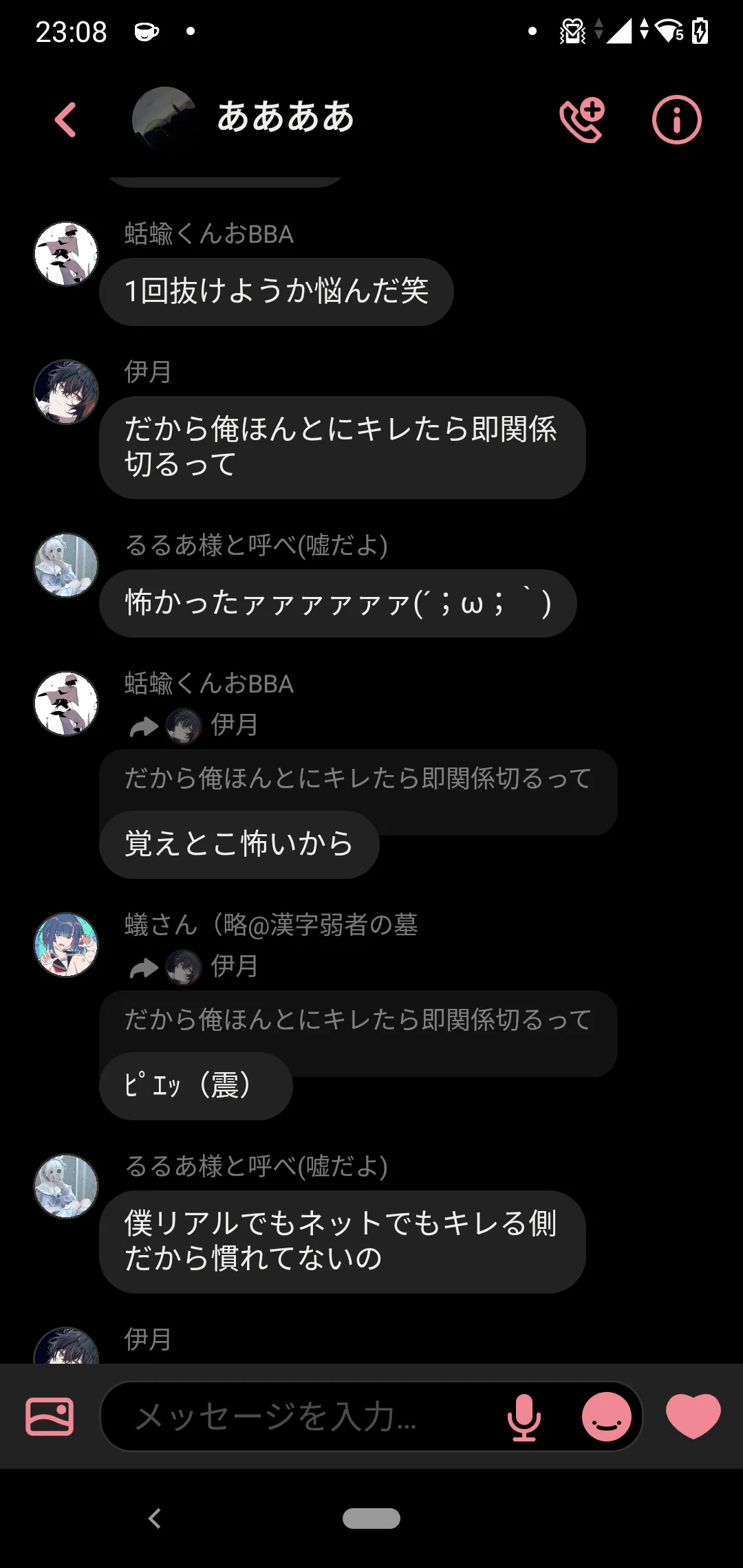Open the chat info button
The height and width of the screenshot is (1568, 743).
pos(677,120)
